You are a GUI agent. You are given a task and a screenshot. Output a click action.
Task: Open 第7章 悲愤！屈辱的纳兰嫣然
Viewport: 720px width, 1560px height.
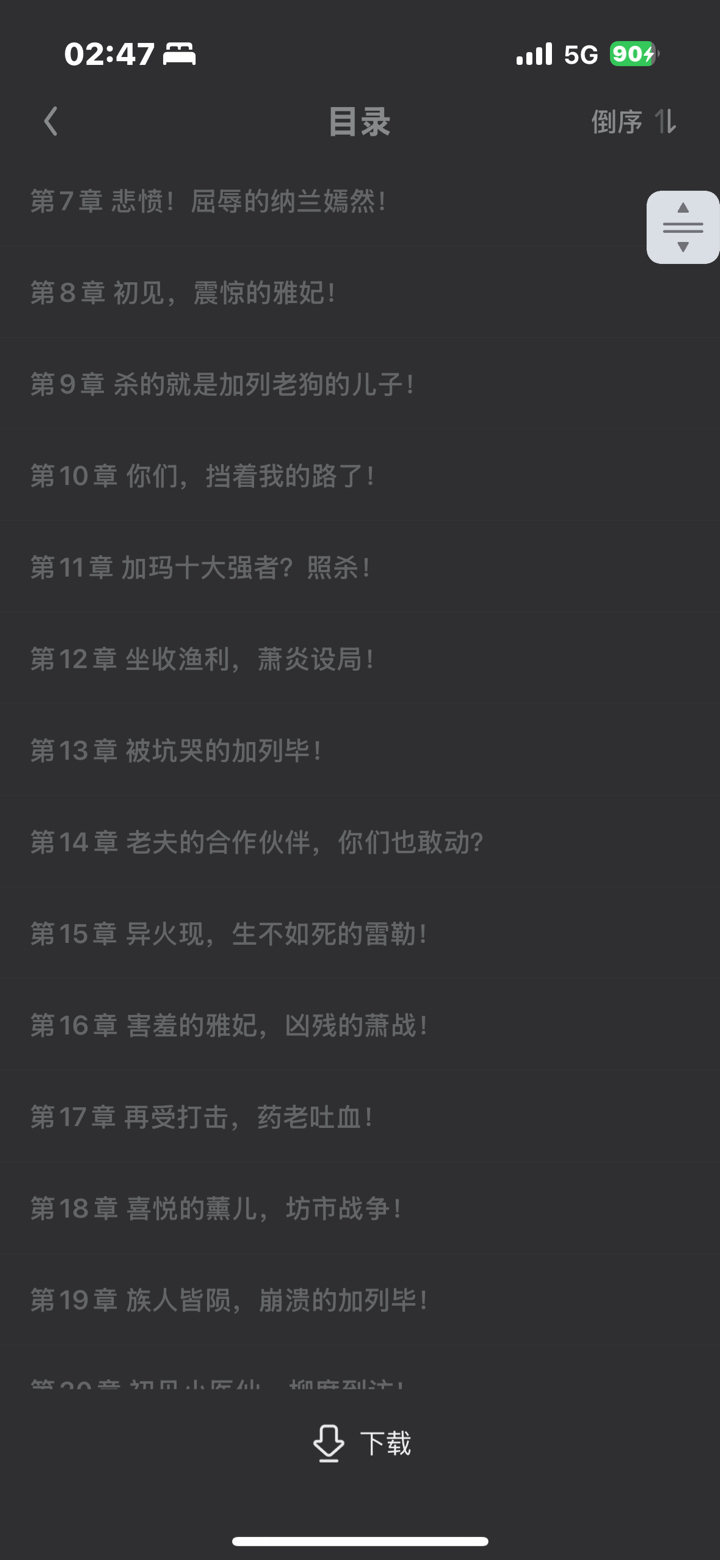360,201
